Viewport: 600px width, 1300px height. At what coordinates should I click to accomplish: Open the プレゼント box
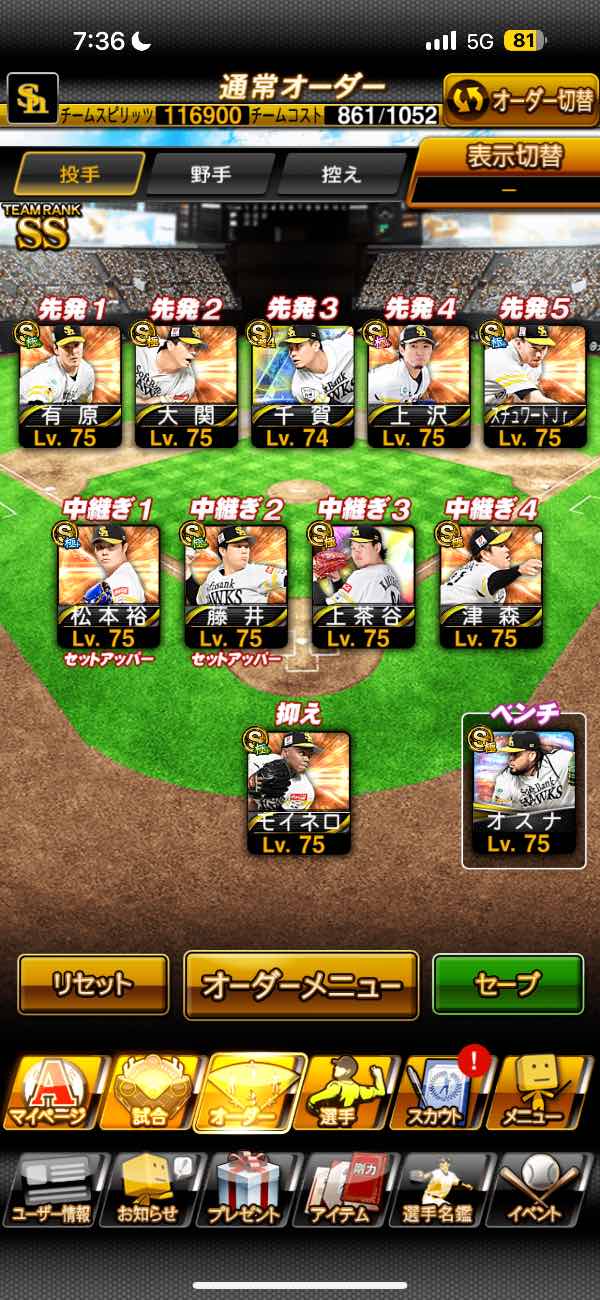click(x=248, y=1190)
